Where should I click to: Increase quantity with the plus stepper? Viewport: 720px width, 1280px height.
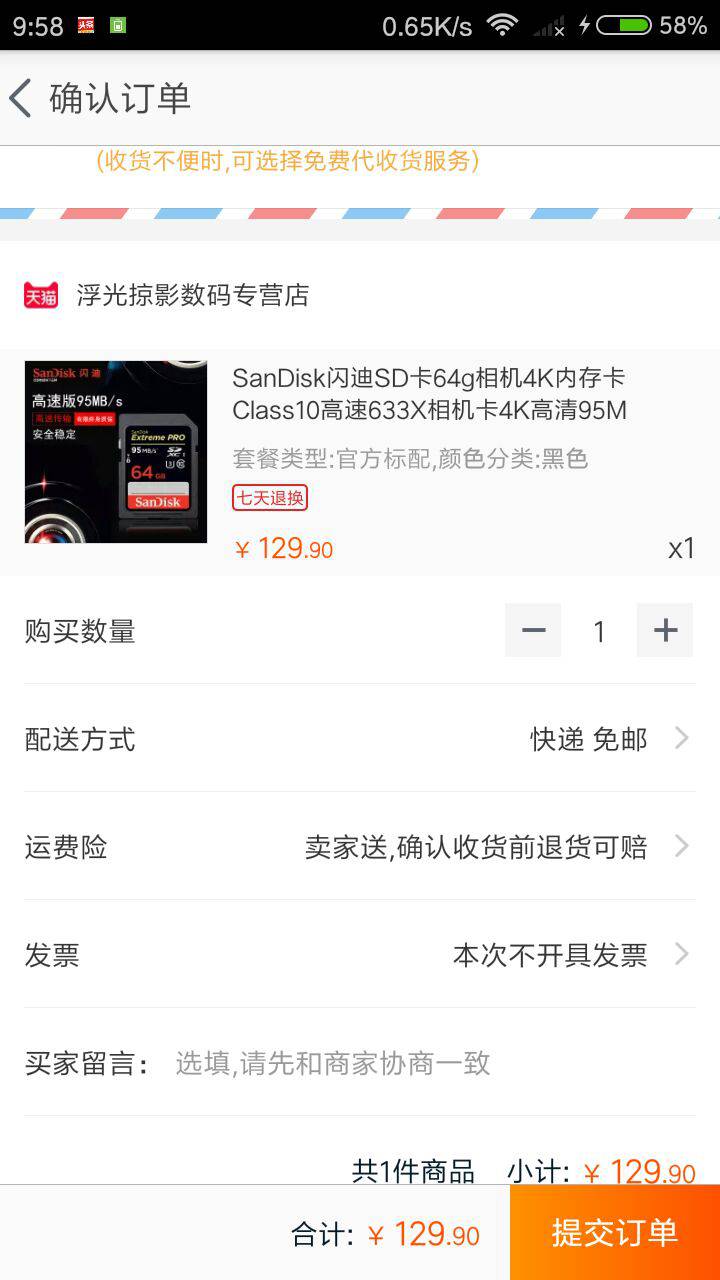[666, 630]
